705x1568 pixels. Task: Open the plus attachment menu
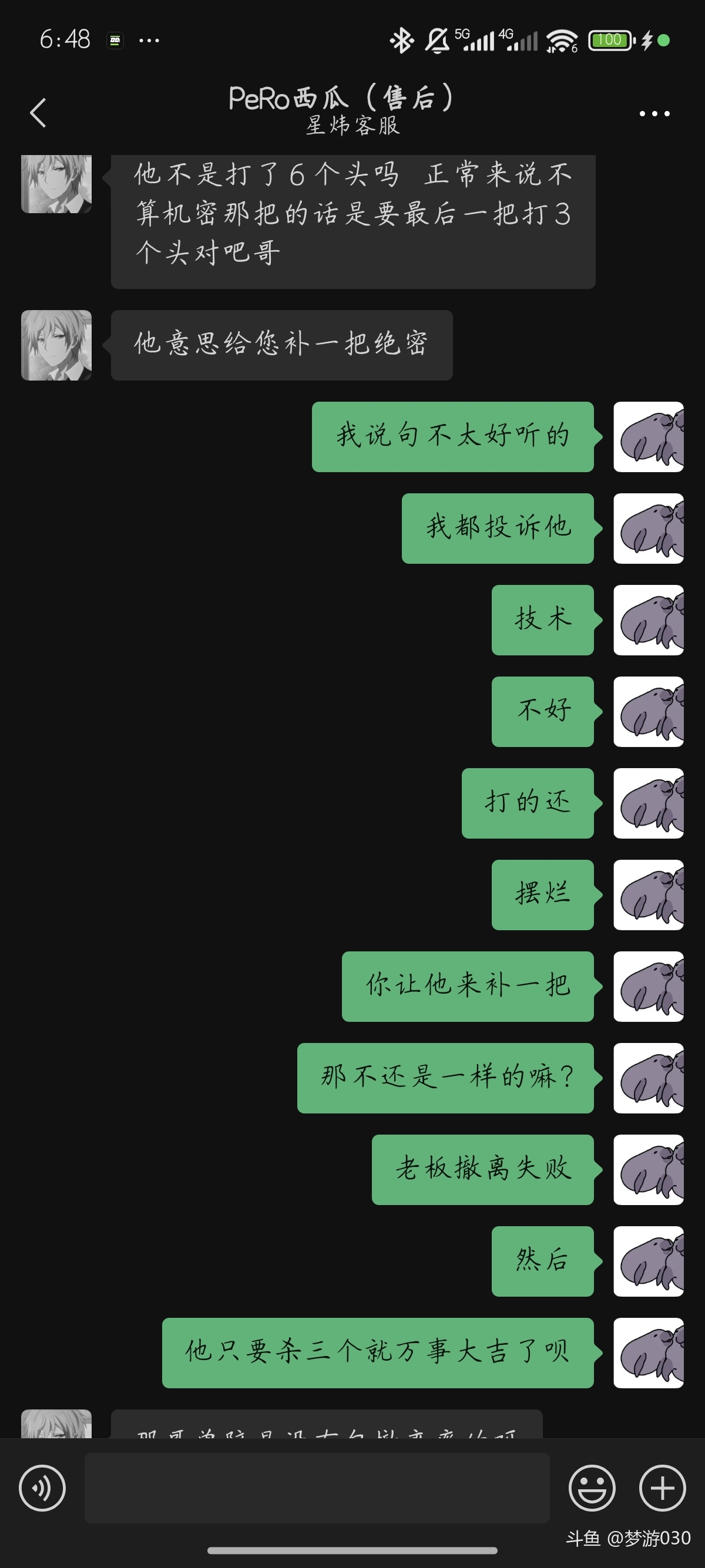[x=662, y=1488]
